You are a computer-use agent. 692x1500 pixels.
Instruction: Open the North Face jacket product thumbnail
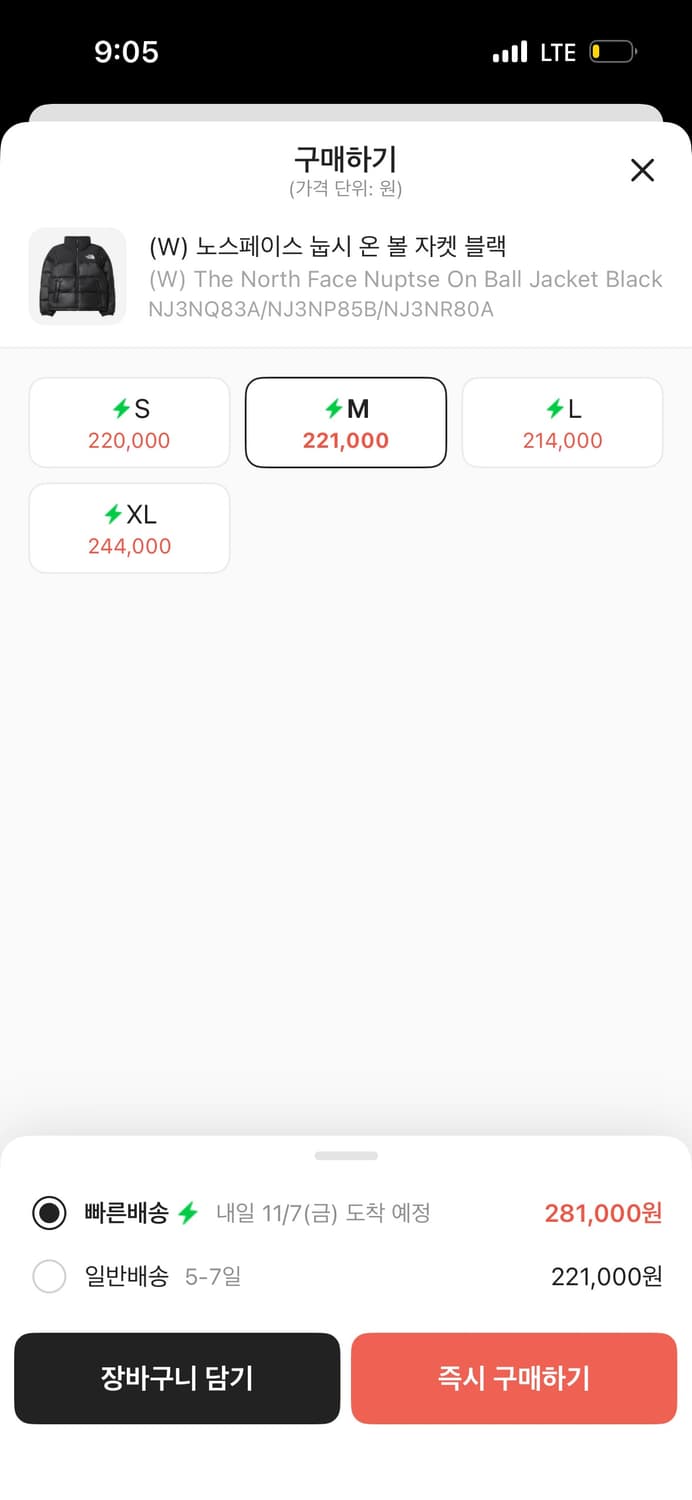coord(78,276)
